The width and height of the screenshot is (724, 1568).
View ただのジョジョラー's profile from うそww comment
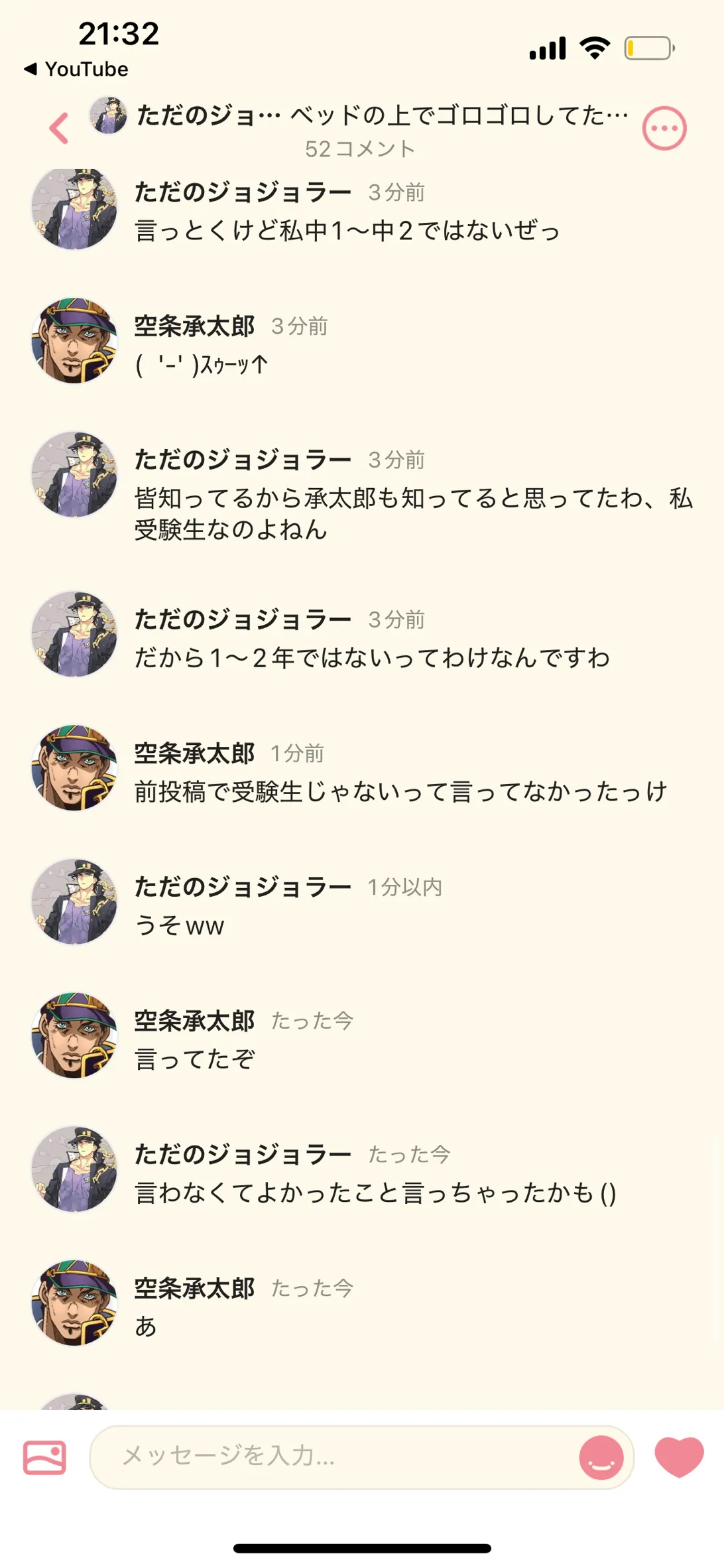coord(74,901)
